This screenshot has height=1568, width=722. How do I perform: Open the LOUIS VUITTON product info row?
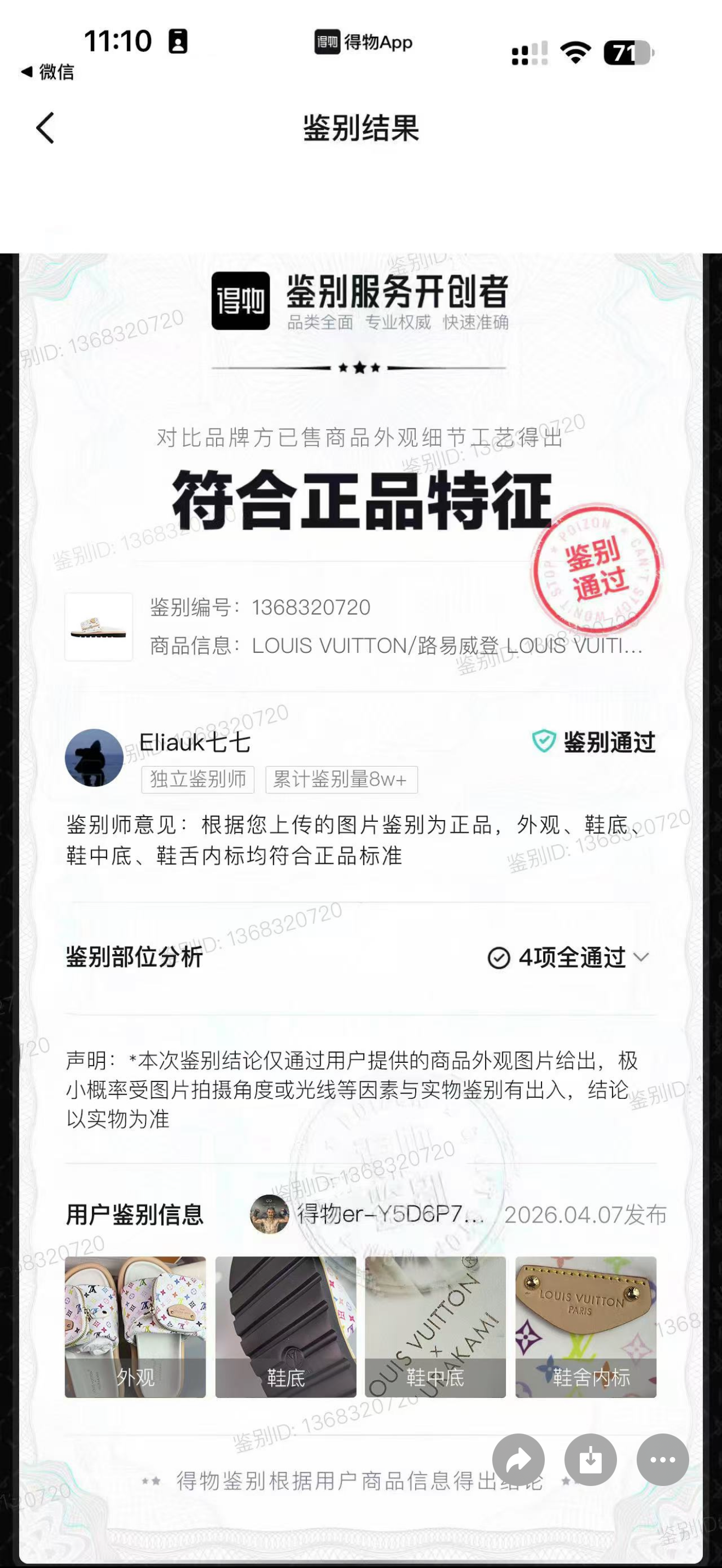point(360,627)
